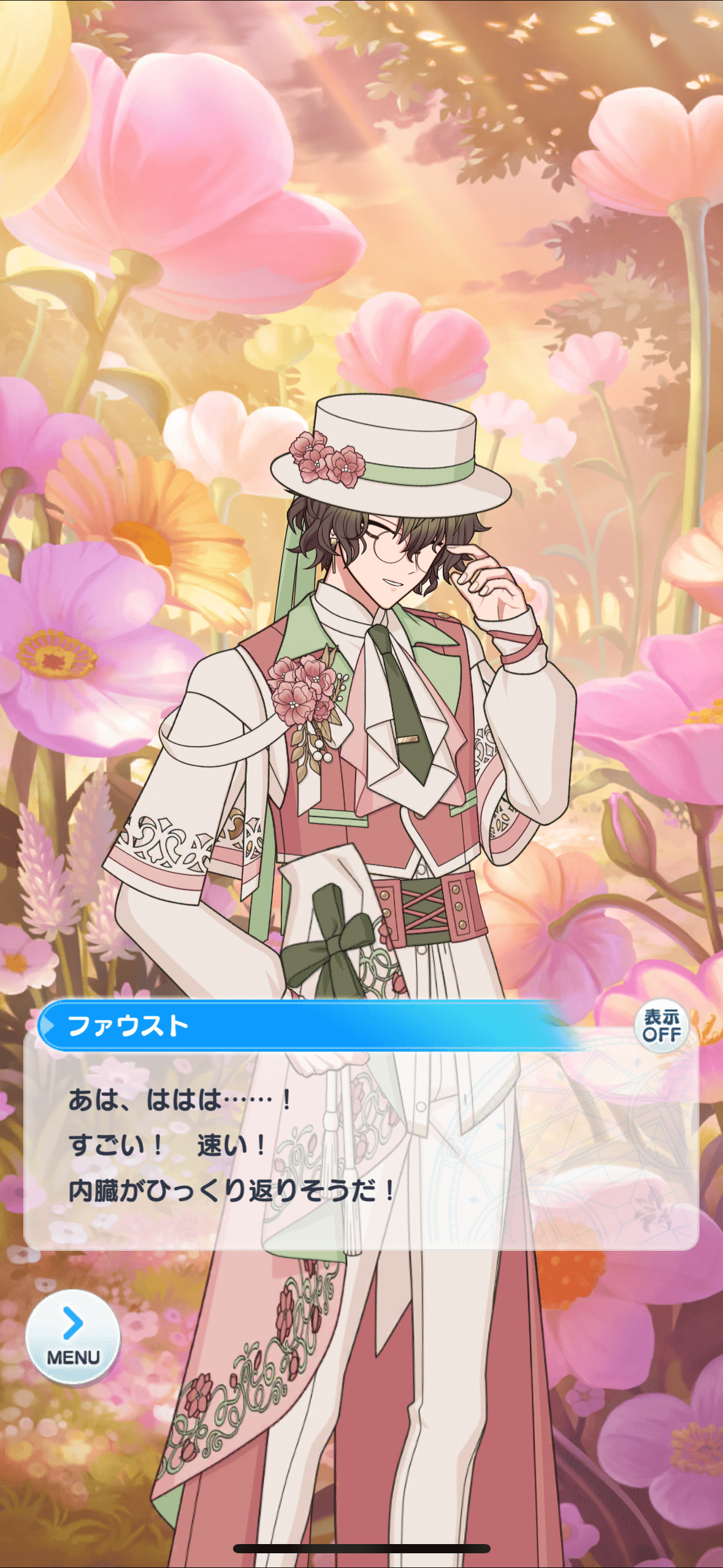
Task: Hide the dialogue box with 表示 OFF
Action: click(x=661, y=1026)
